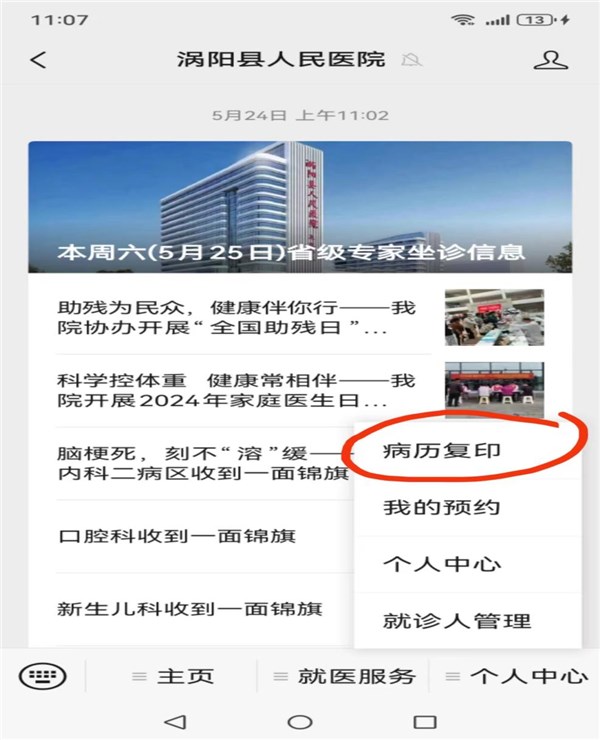Open 个人中心 in the popup menu
Screen dimensions: 600x740
point(442,564)
